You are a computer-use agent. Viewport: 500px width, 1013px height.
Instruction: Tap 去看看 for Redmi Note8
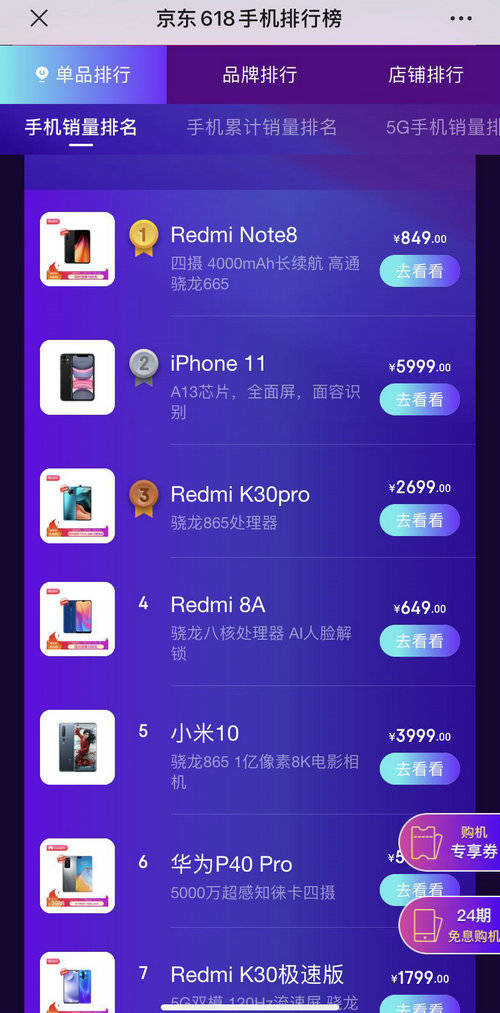pyautogui.click(x=420, y=271)
